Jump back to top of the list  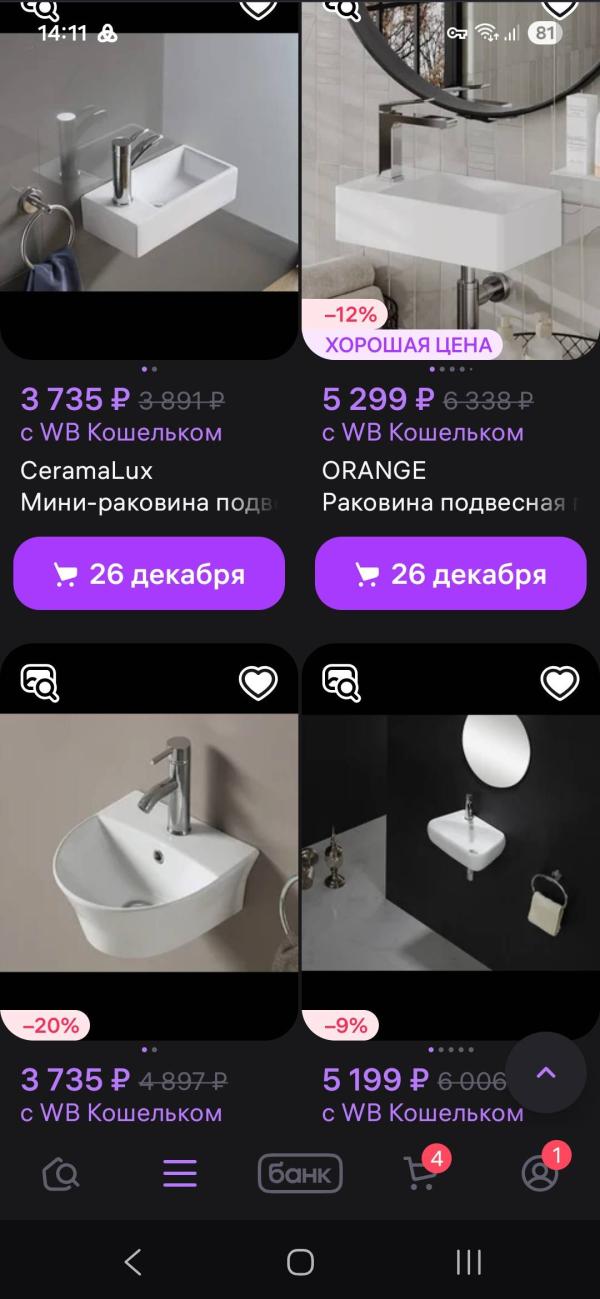click(x=546, y=1073)
